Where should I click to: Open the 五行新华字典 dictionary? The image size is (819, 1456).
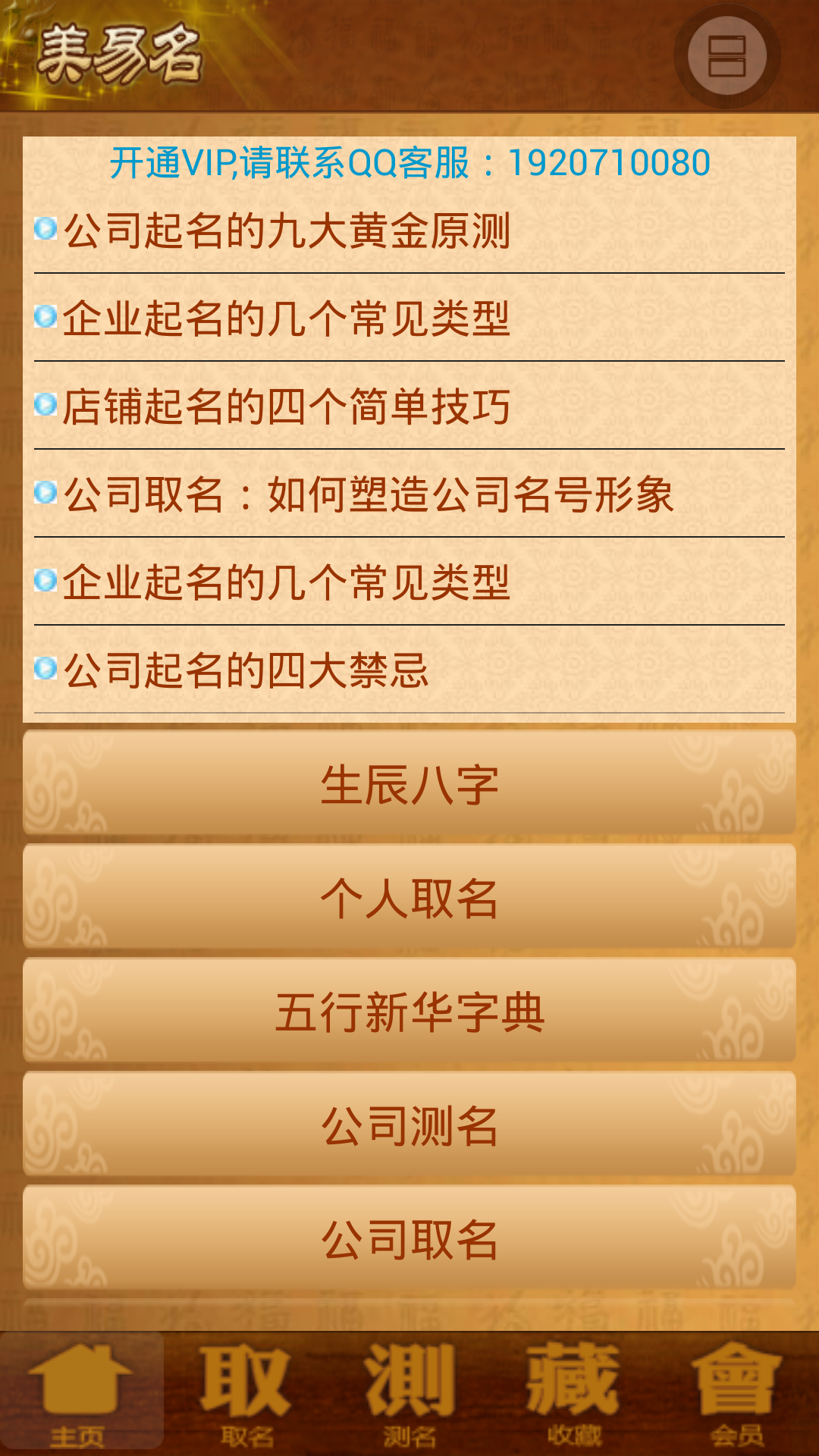click(409, 1011)
